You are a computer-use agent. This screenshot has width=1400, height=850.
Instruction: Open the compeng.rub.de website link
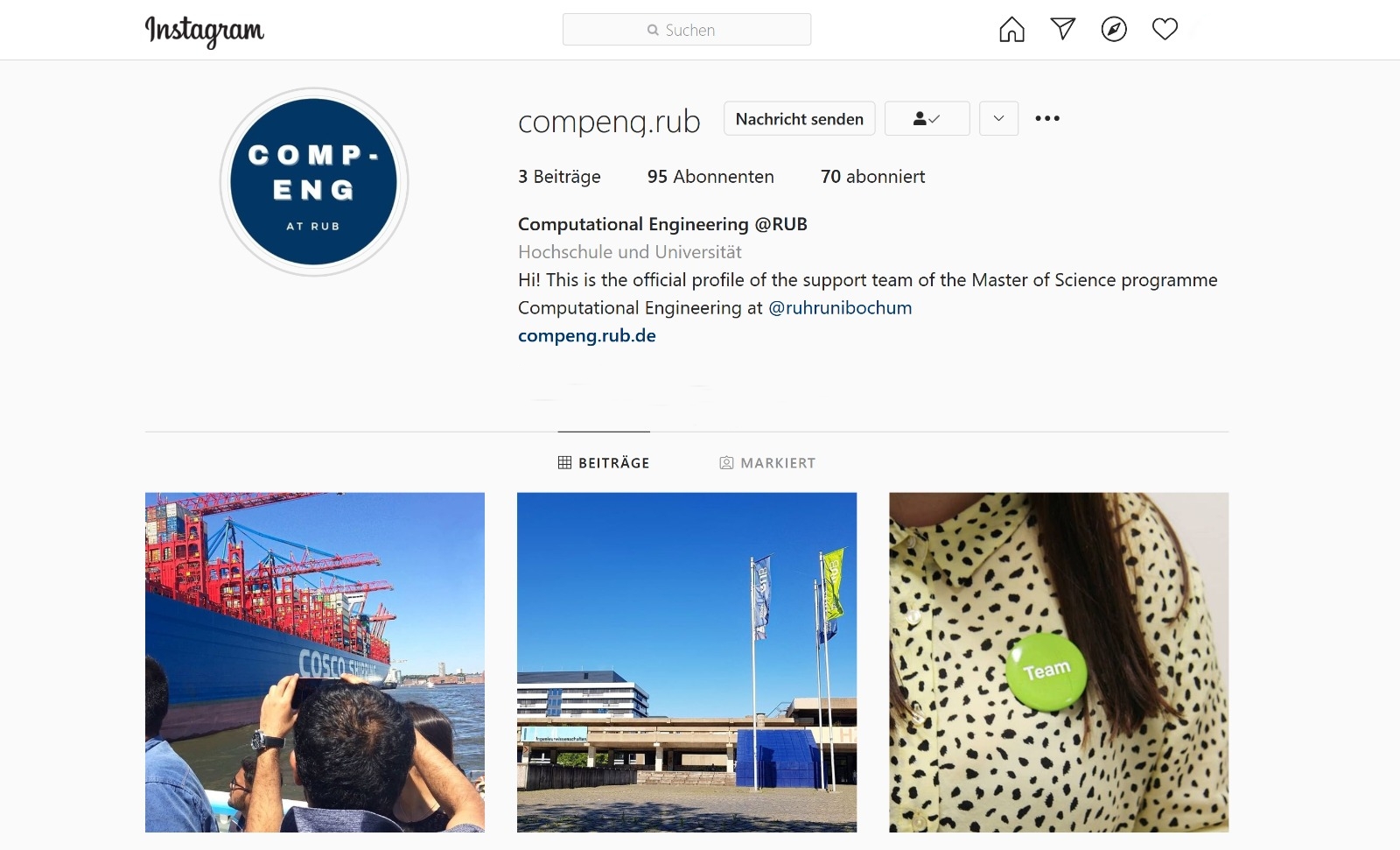(x=586, y=336)
